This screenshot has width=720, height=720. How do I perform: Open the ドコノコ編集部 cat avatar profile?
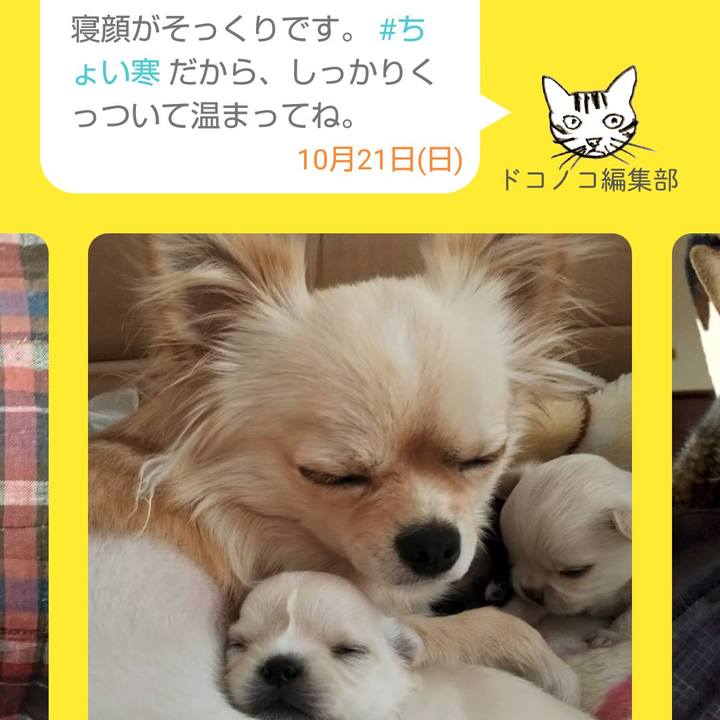point(590,115)
